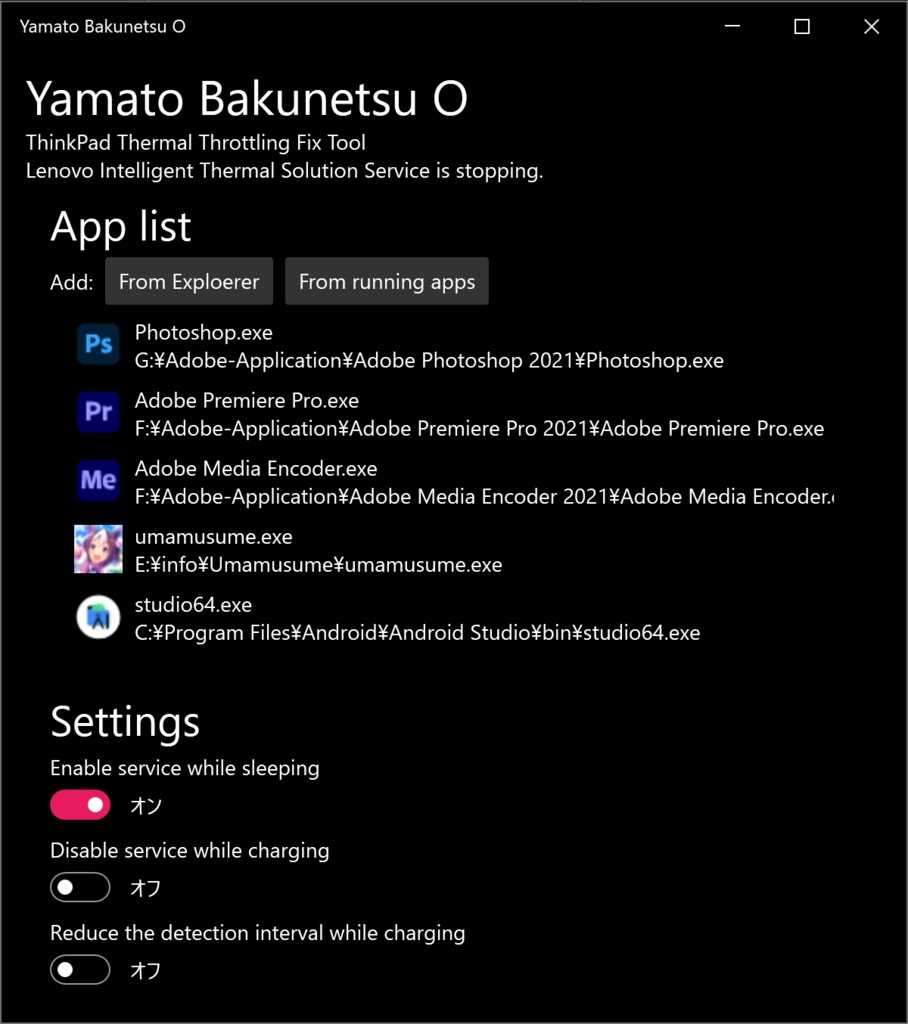Turn on Disable service while charging
908x1024 pixels.
pyautogui.click(x=80, y=887)
